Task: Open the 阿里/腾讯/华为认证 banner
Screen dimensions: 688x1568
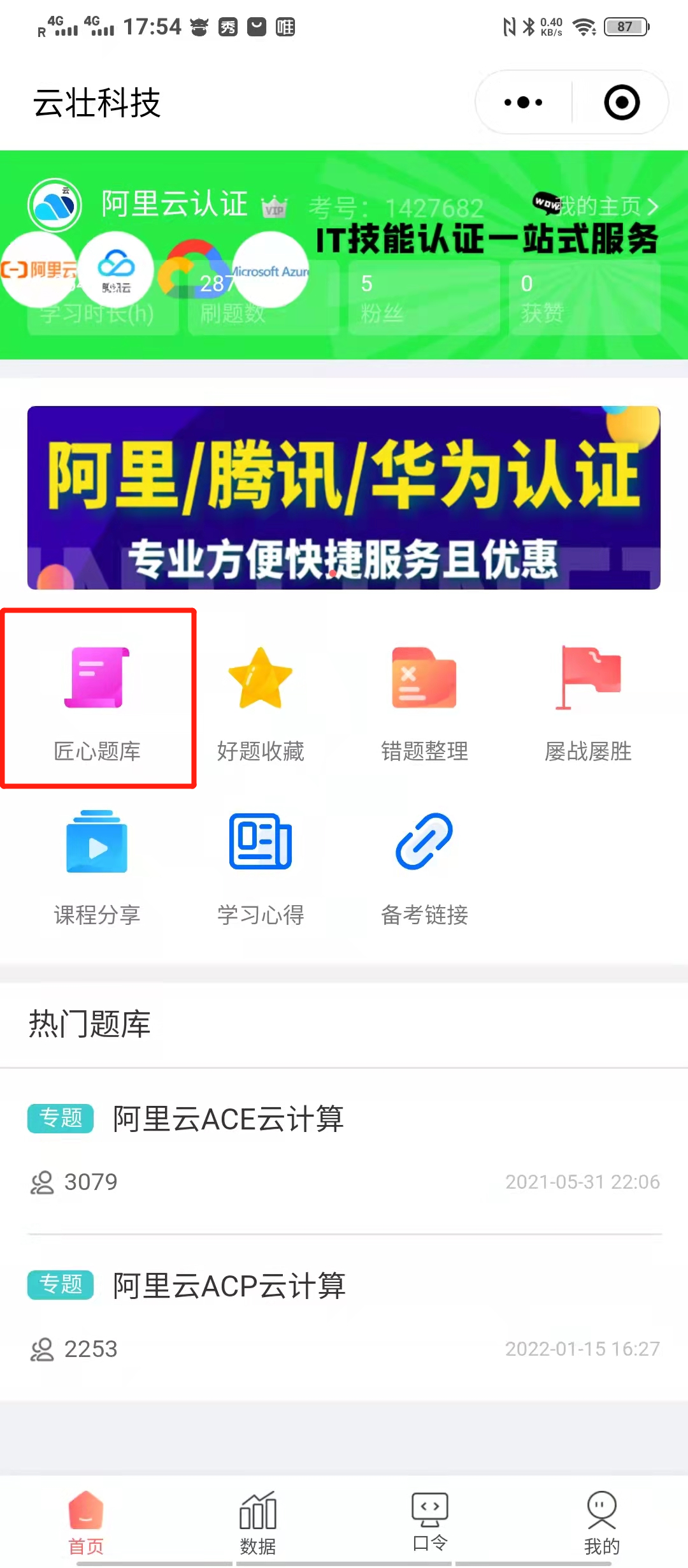Action: [x=344, y=497]
